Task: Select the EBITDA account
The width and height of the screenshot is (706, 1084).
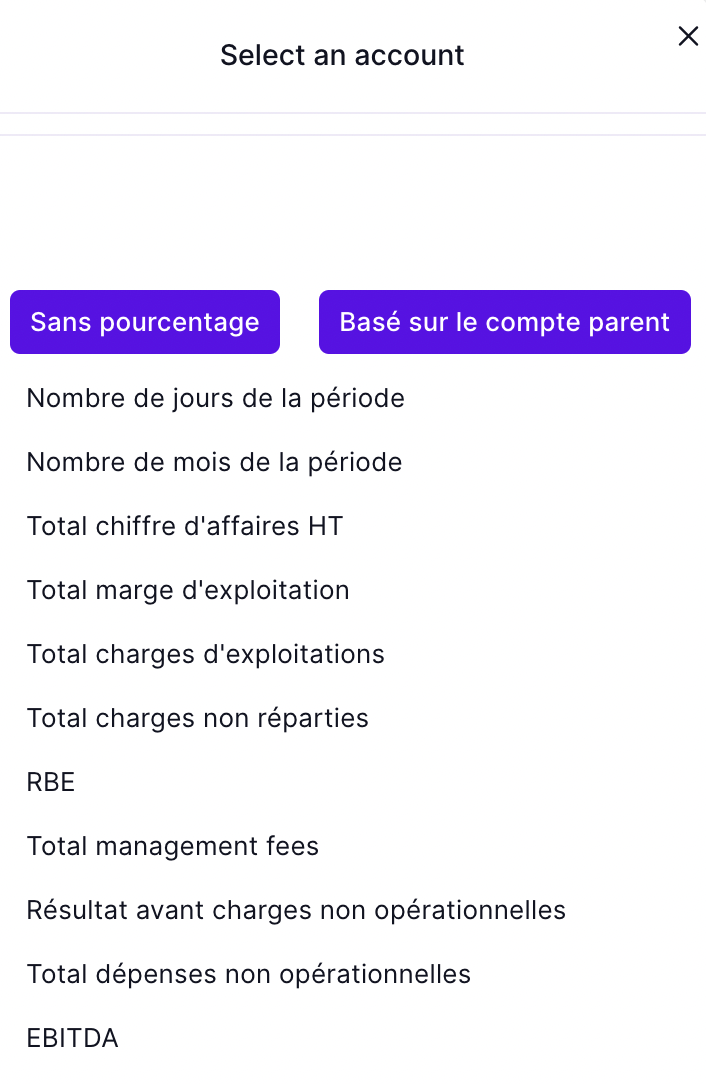Action: click(73, 1038)
